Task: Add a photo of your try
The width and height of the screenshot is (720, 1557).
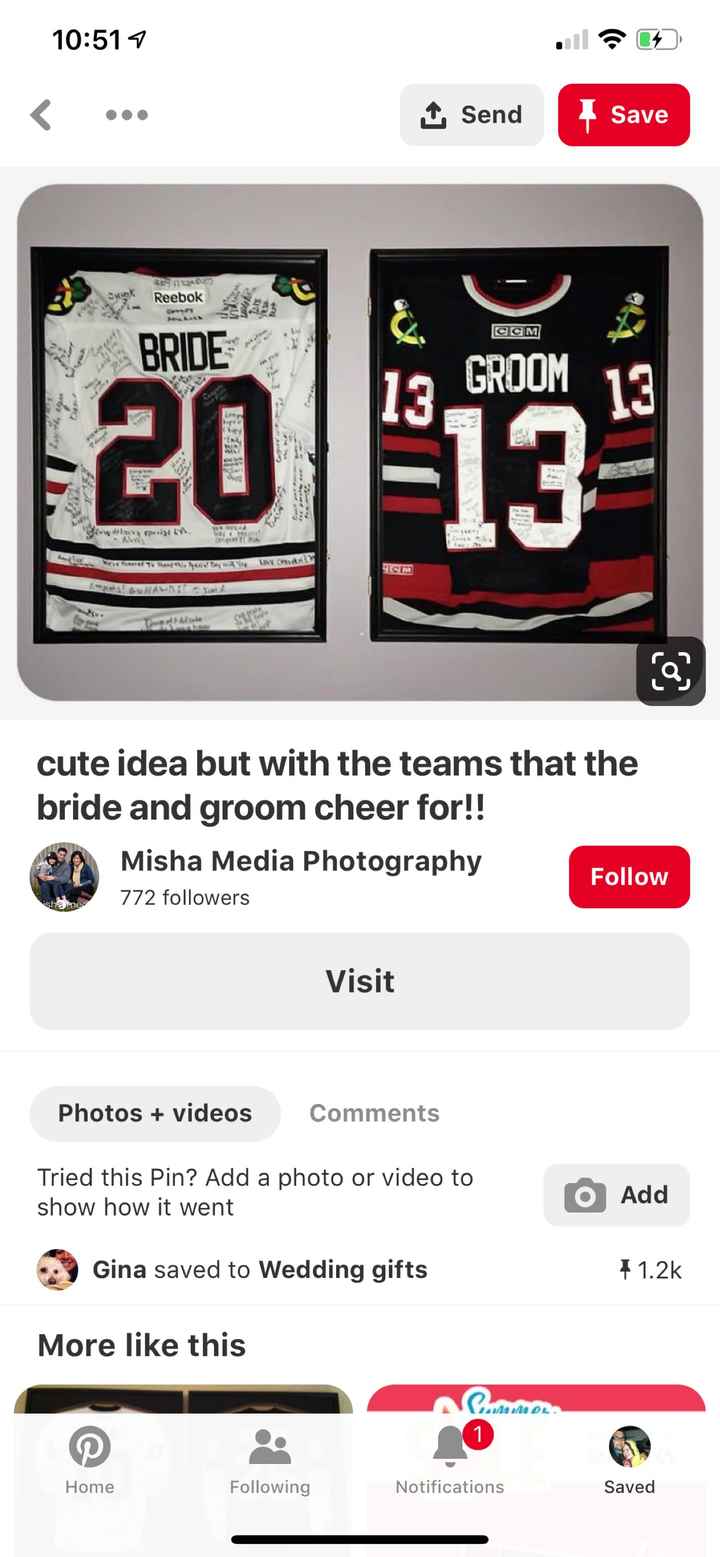Action: (x=616, y=1195)
